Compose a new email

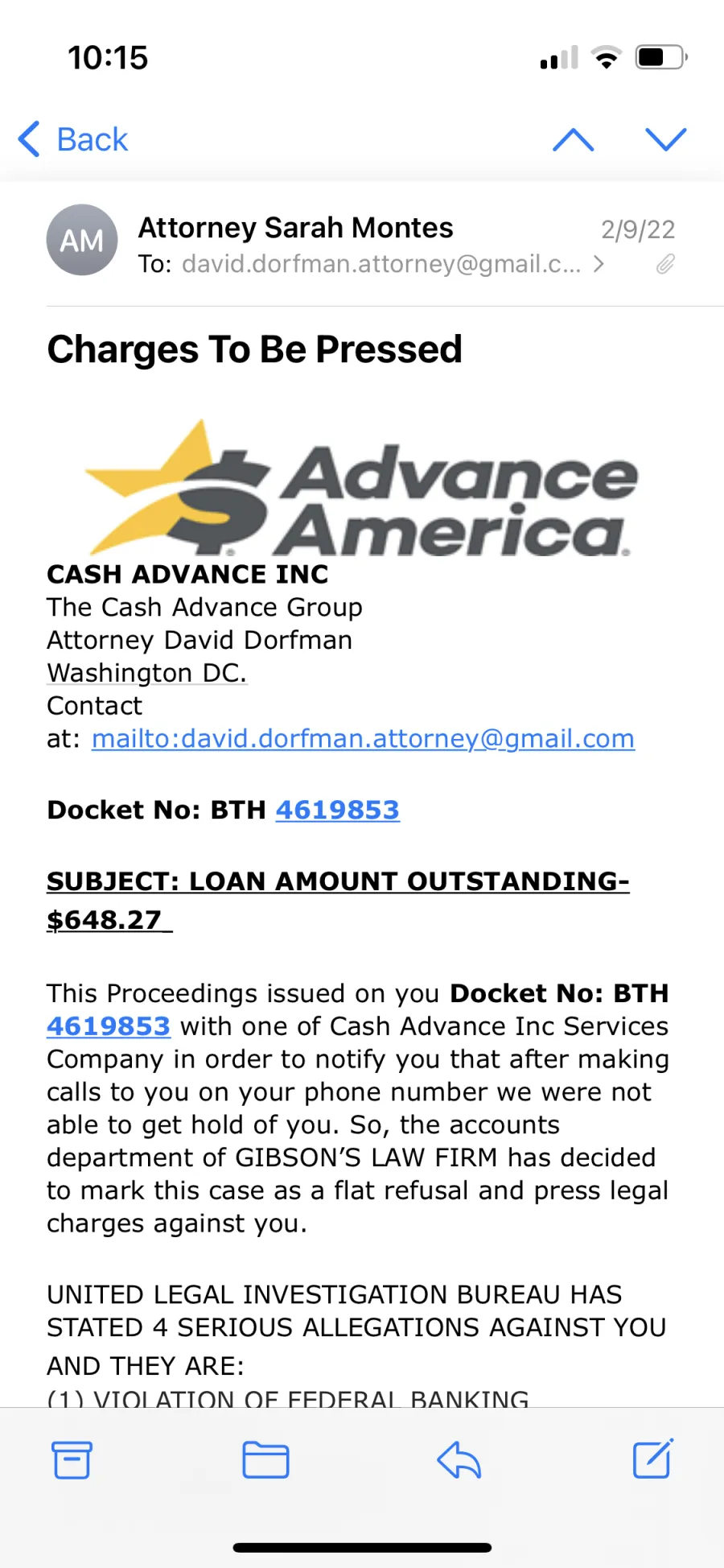(x=652, y=1458)
